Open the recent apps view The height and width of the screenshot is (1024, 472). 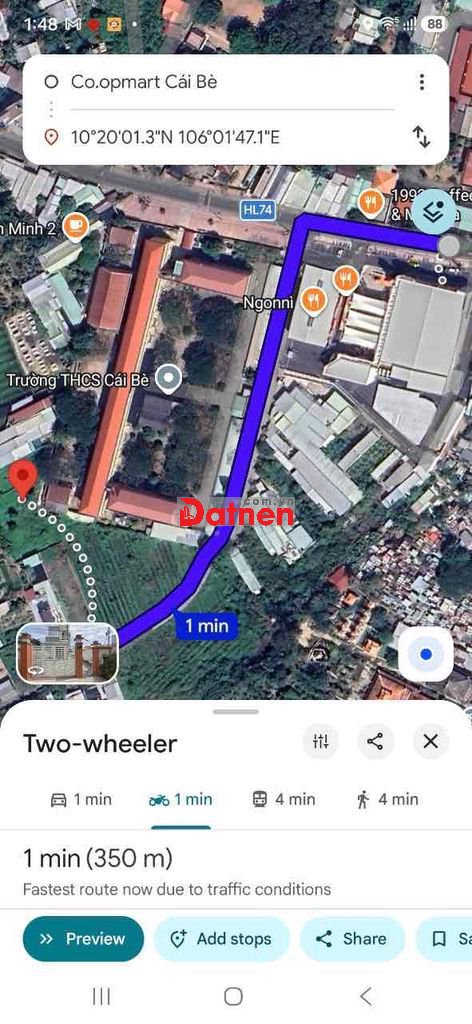[101, 996]
